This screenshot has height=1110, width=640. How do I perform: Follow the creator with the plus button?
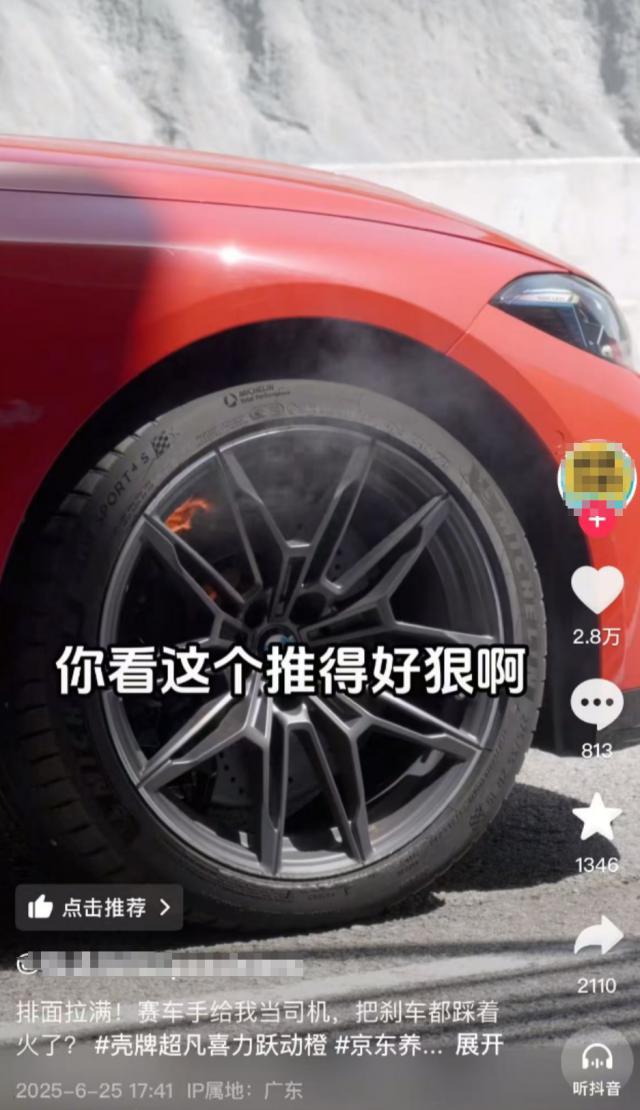coord(597,520)
